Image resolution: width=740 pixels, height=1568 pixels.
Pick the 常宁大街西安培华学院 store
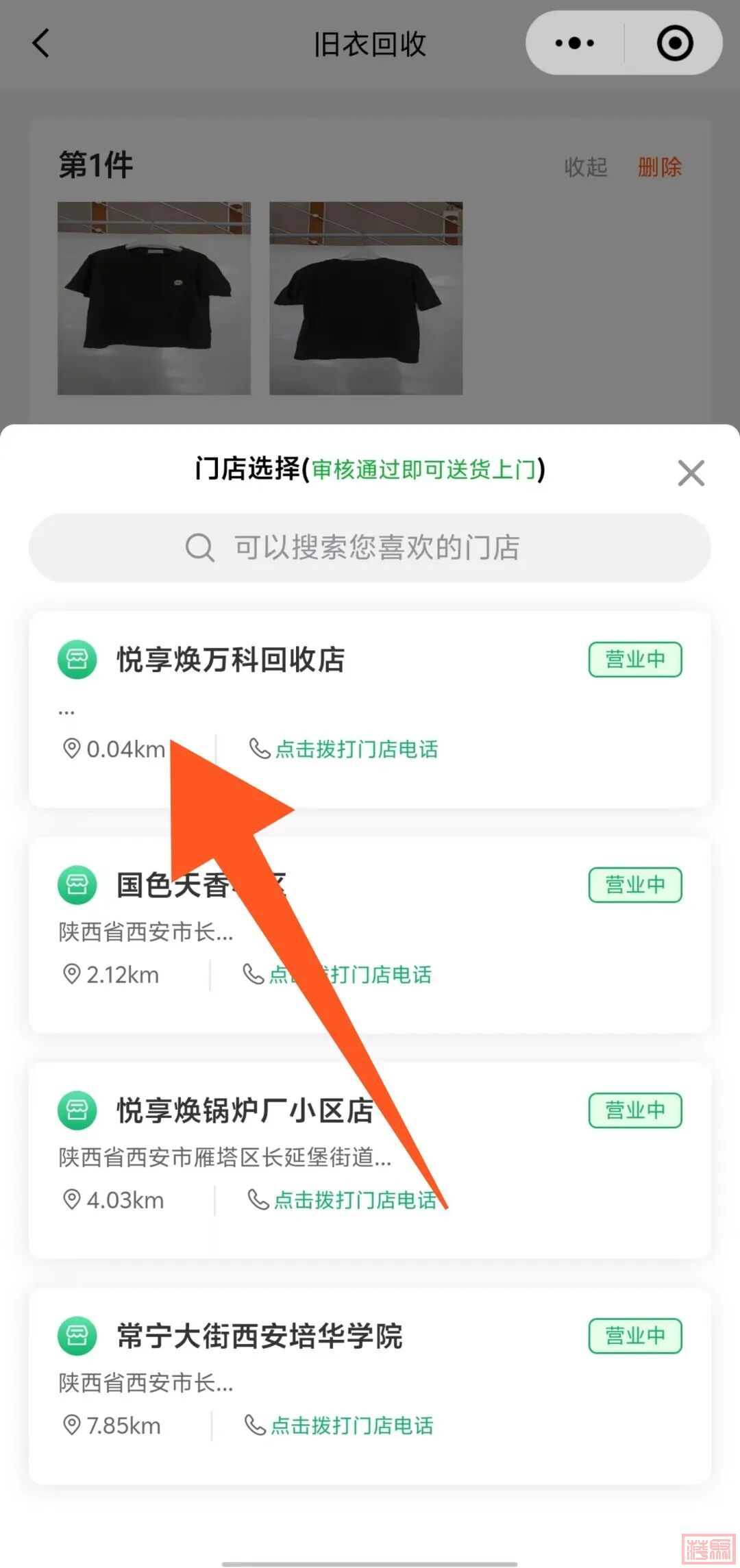point(260,1336)
